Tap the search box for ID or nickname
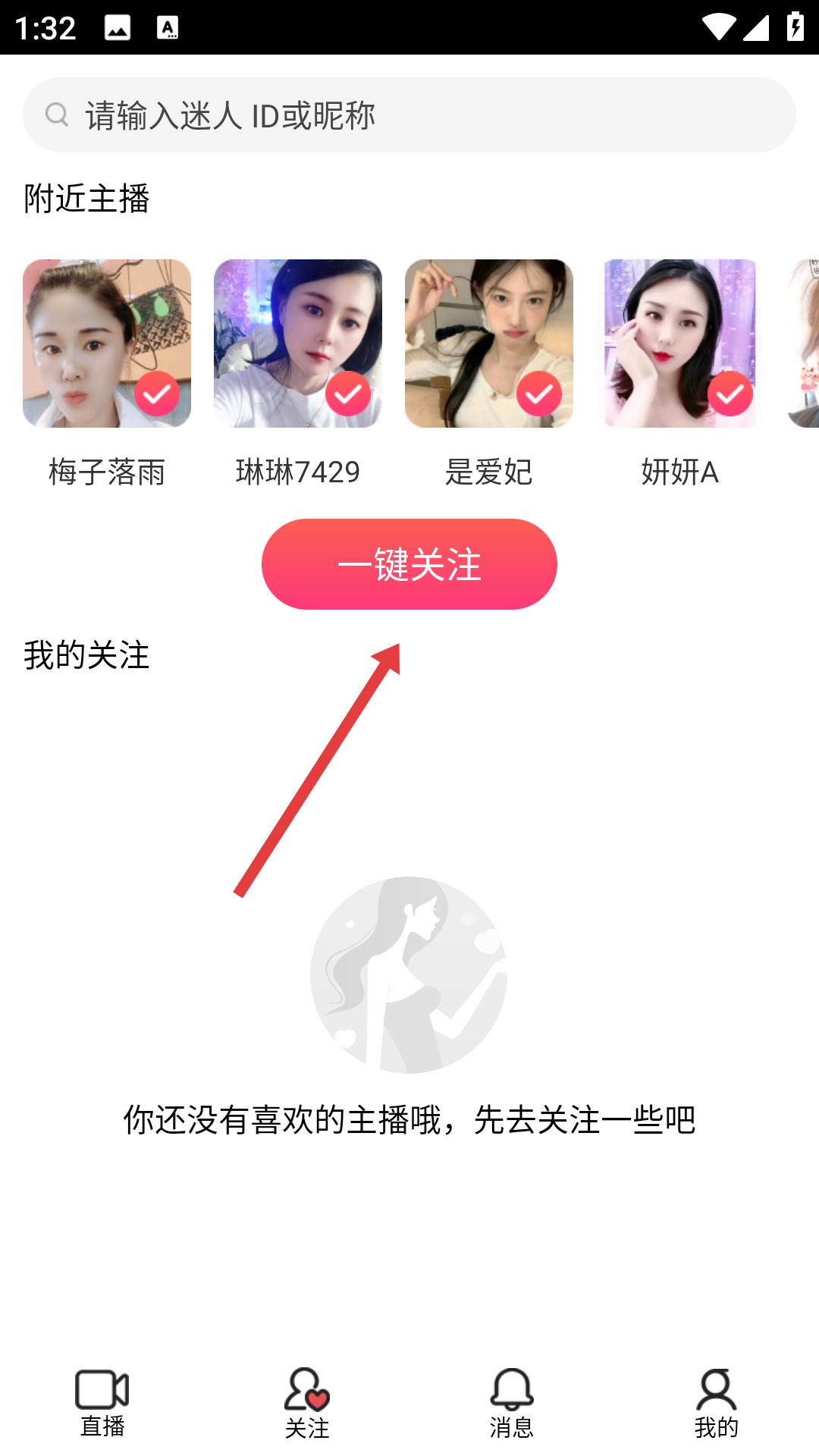The image size is (819, 1456). pos(409,115)
